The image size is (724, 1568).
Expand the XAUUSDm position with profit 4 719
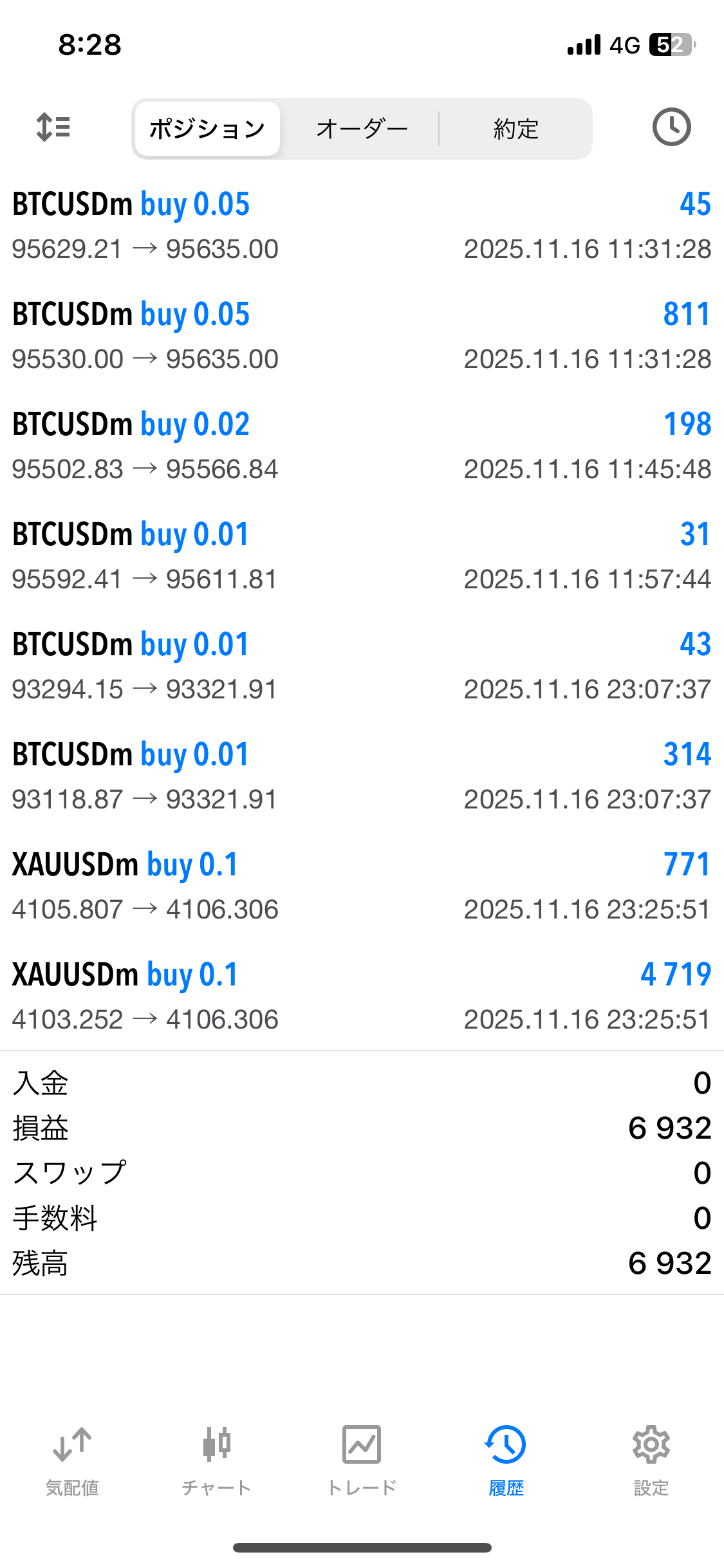[362, 996]
